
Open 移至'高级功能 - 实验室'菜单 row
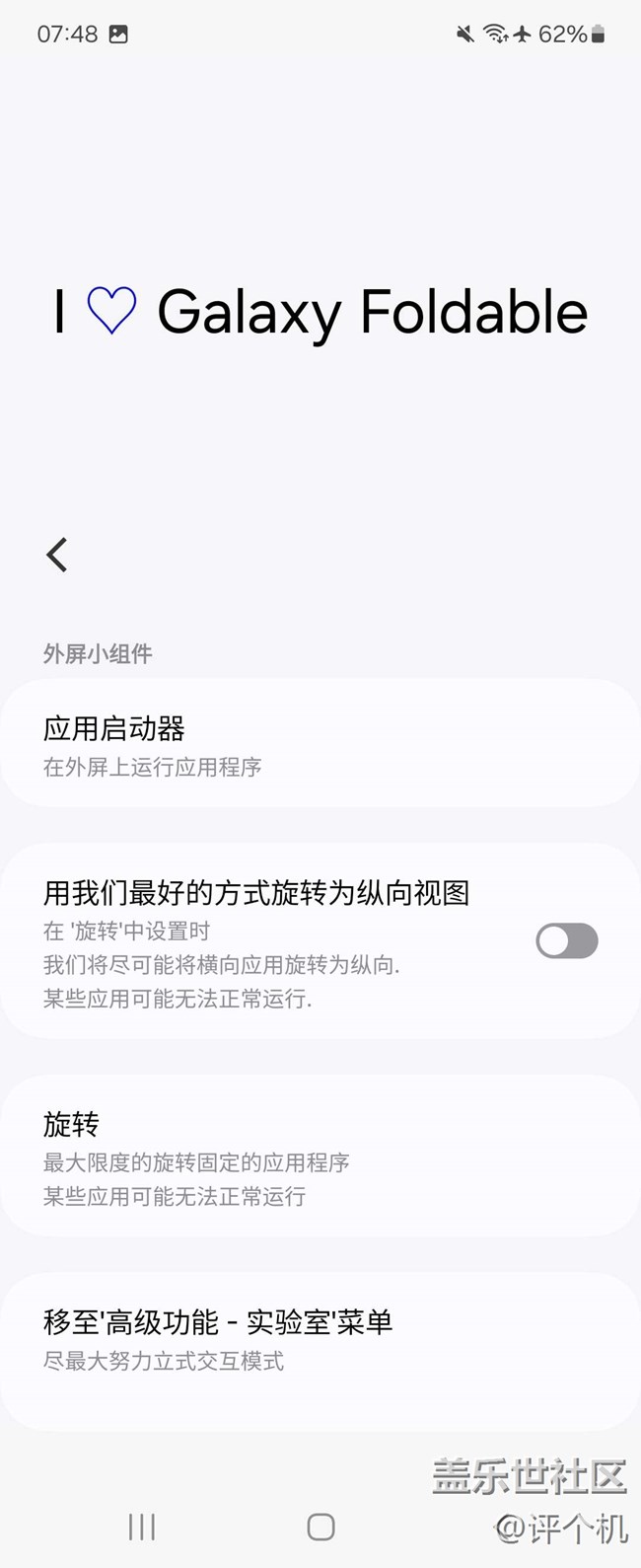click(320, 1340)
